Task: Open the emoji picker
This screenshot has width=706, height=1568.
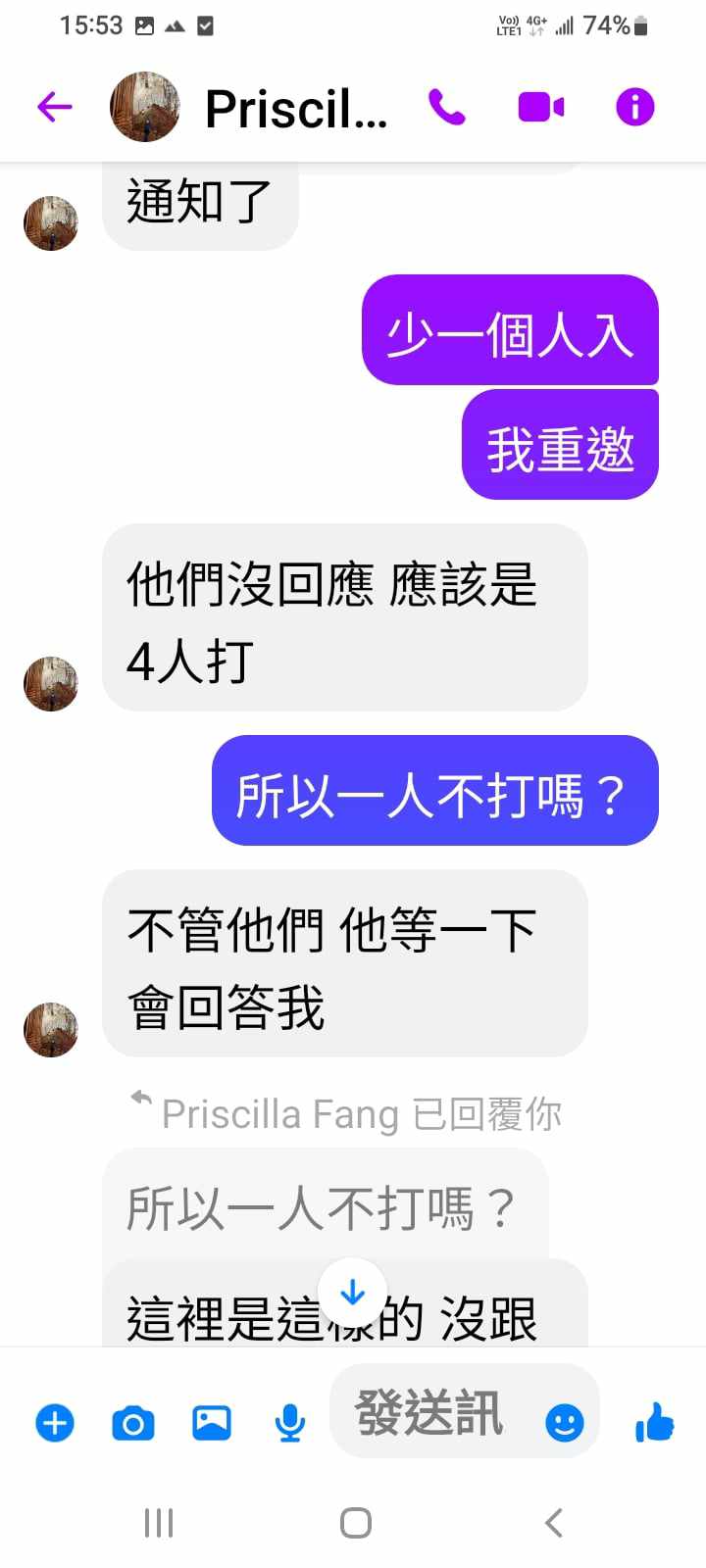Action: [x=564, y=1422]
